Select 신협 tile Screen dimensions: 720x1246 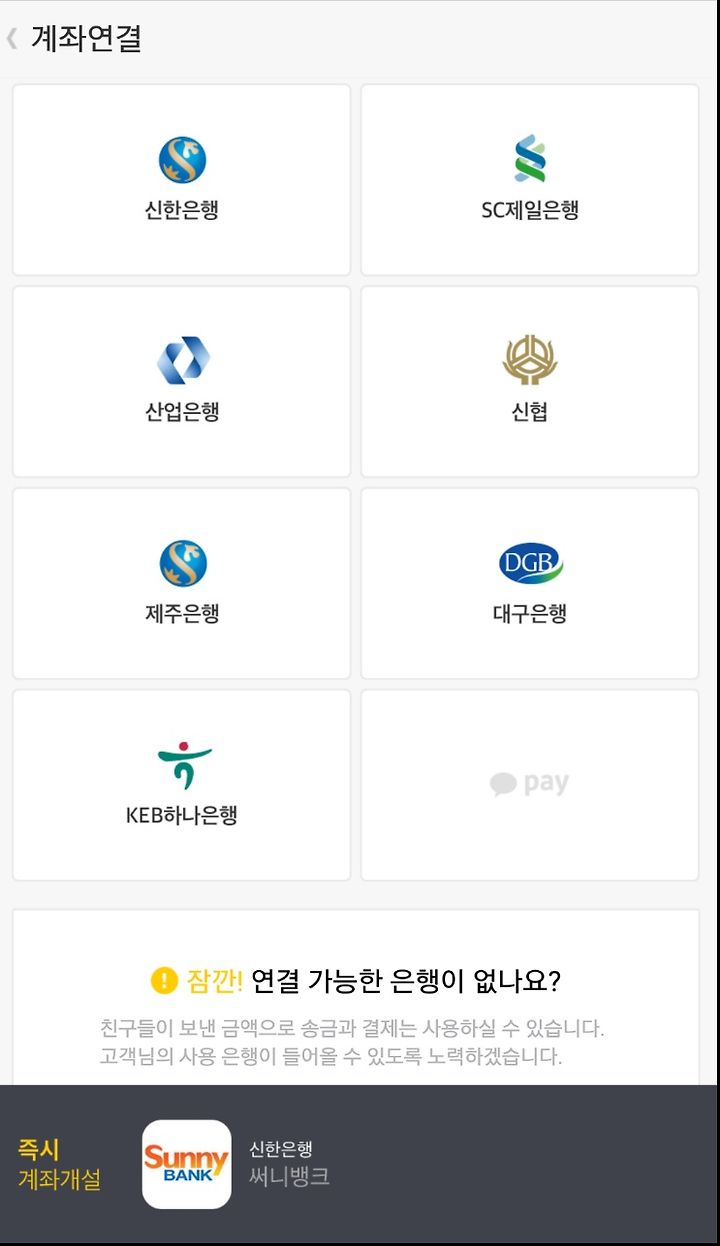tap(530, 382)
